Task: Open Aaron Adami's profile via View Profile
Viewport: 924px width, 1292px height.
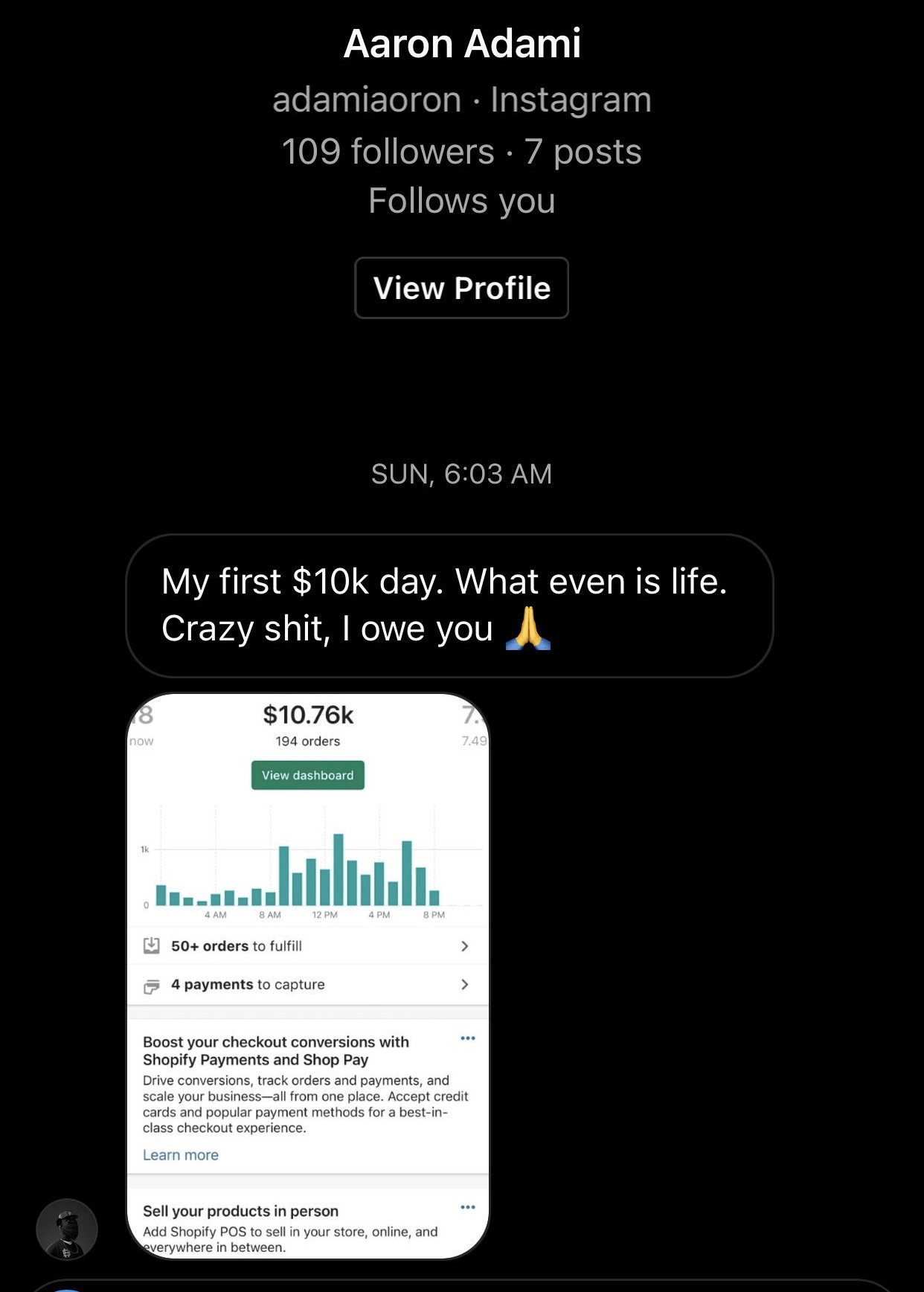Action: (461, 288)
